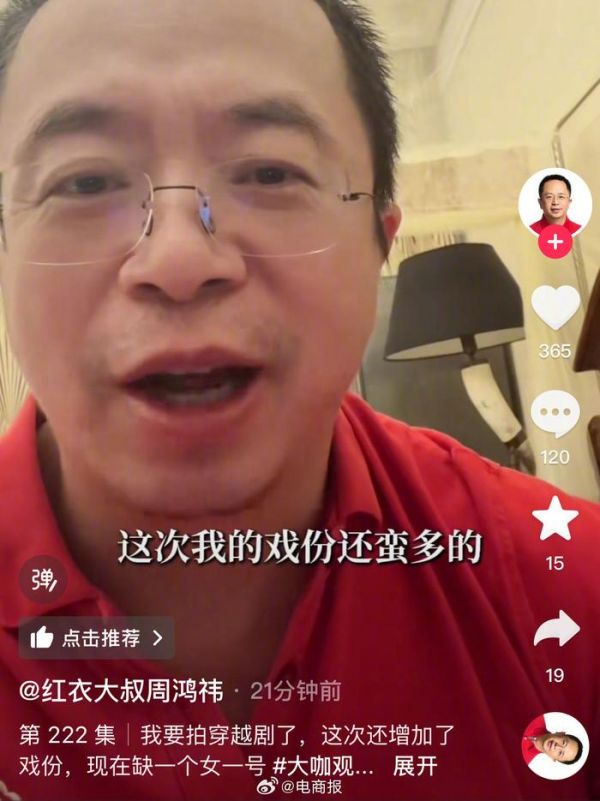The width and height of the screenshot is (600, 801).
Task: Toggle the 弹 bullet comments button
Action: [43, 578]
